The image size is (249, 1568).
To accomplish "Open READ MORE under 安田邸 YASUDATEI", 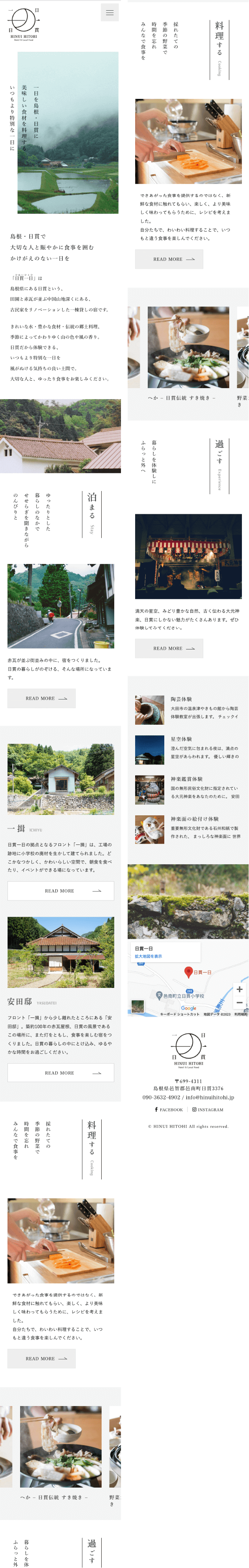I will 60,1073.
